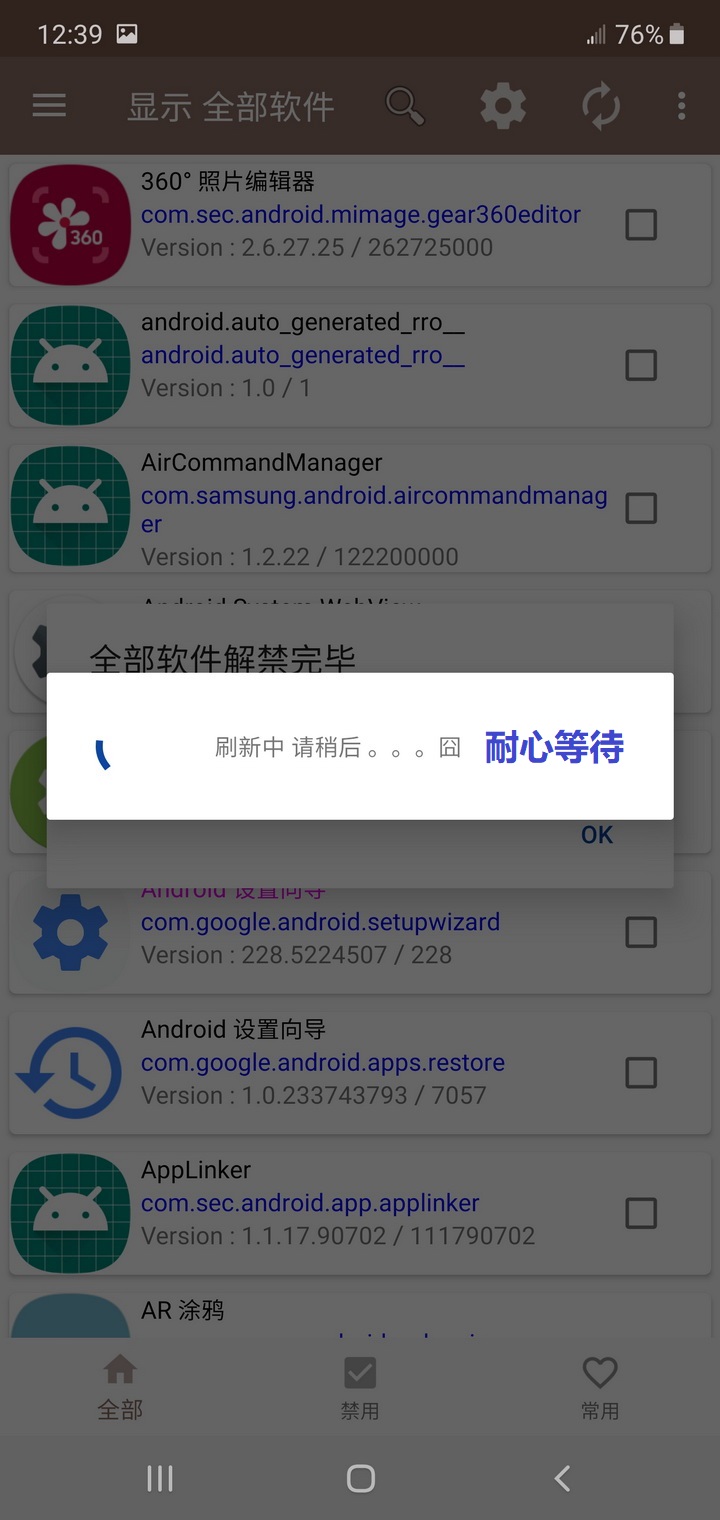Switch to the 常用 tab
The height and width of the screenshot is (1520, 720).
(x=600, y=1388)
